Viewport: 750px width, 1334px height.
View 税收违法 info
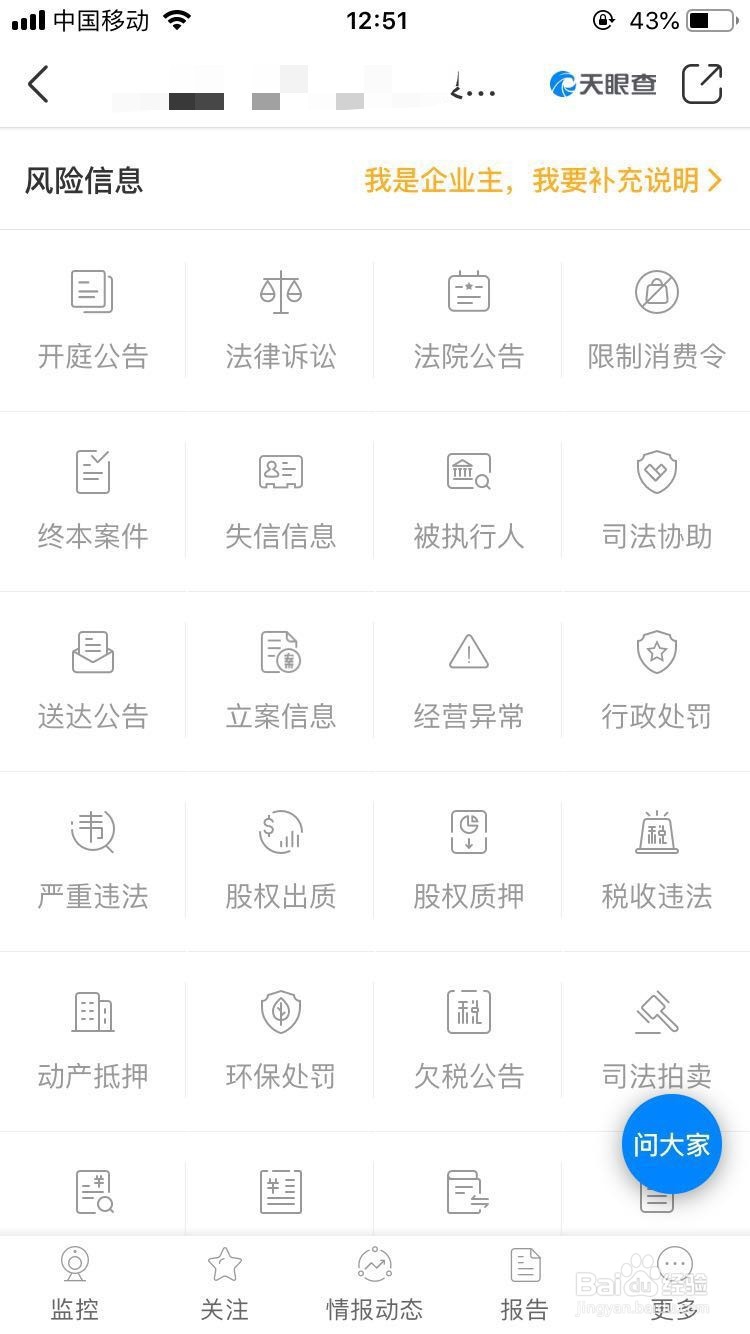[x=657, y=860]
